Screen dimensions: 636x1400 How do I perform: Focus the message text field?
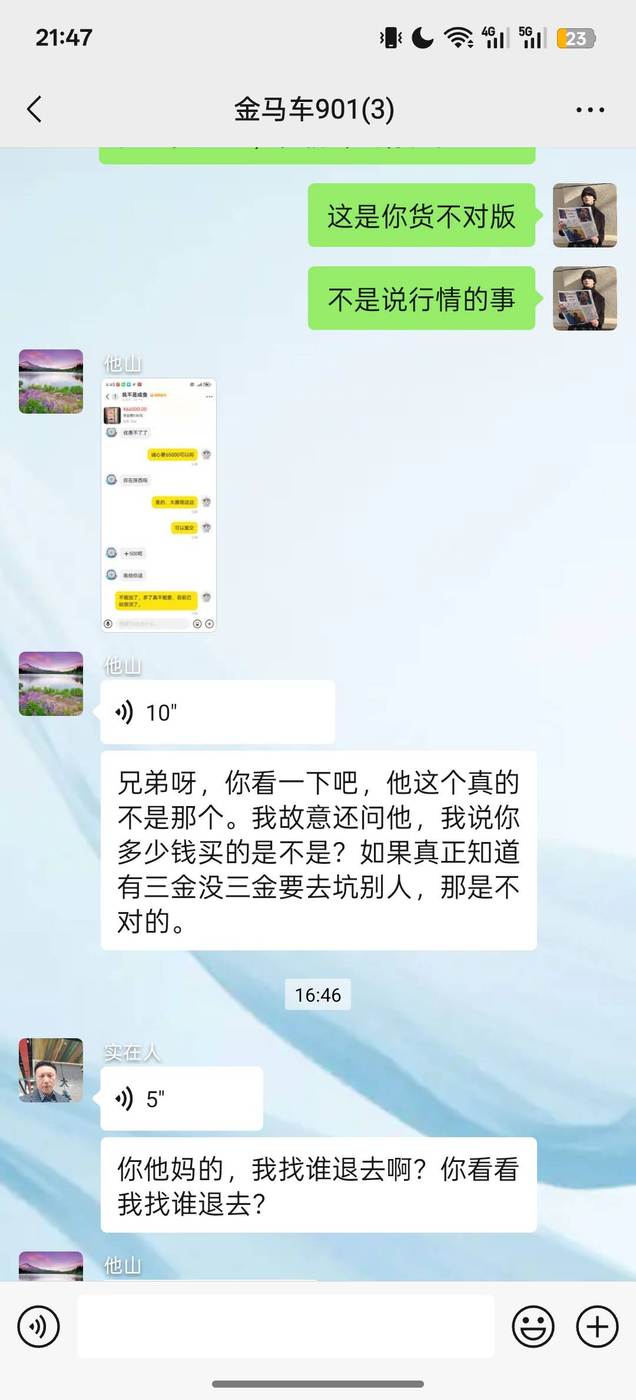tap(285, 1327)
